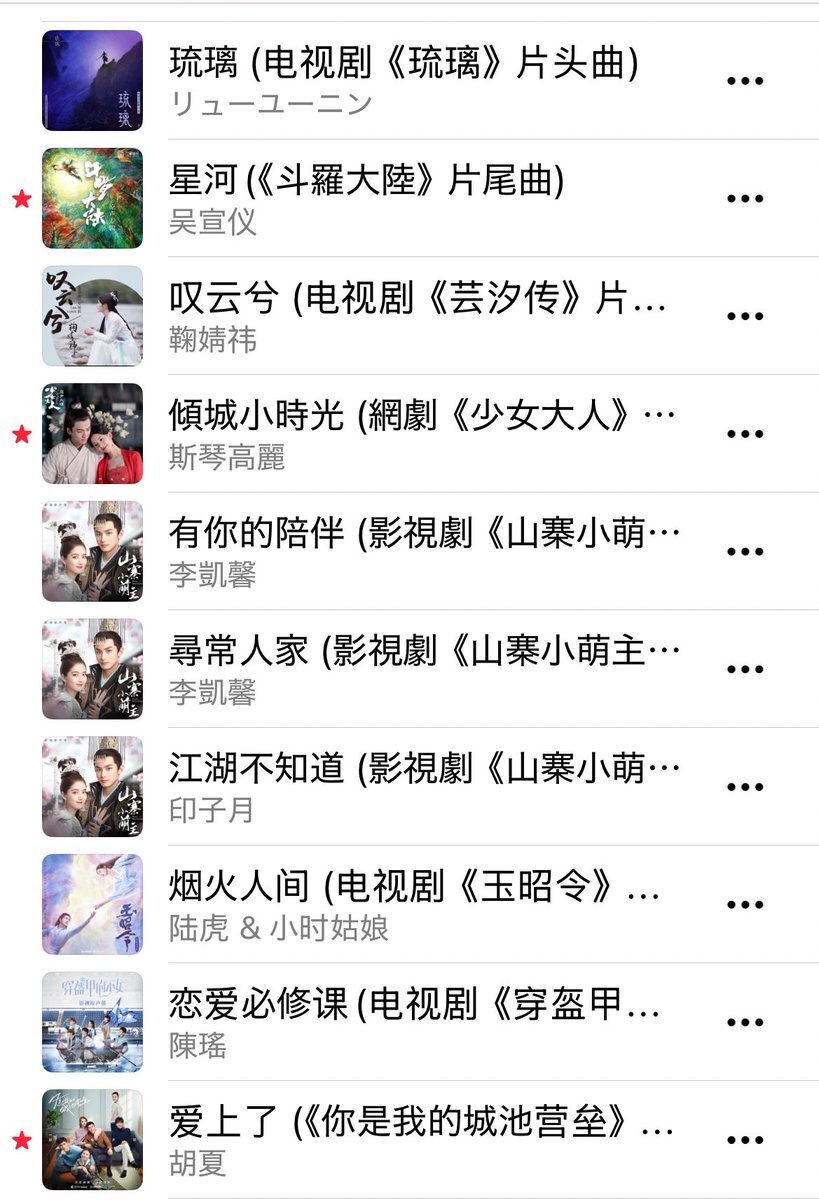819x1200 pixels.
Task: Open more options for 傾城小時光
Action: [x=745, y=435]
